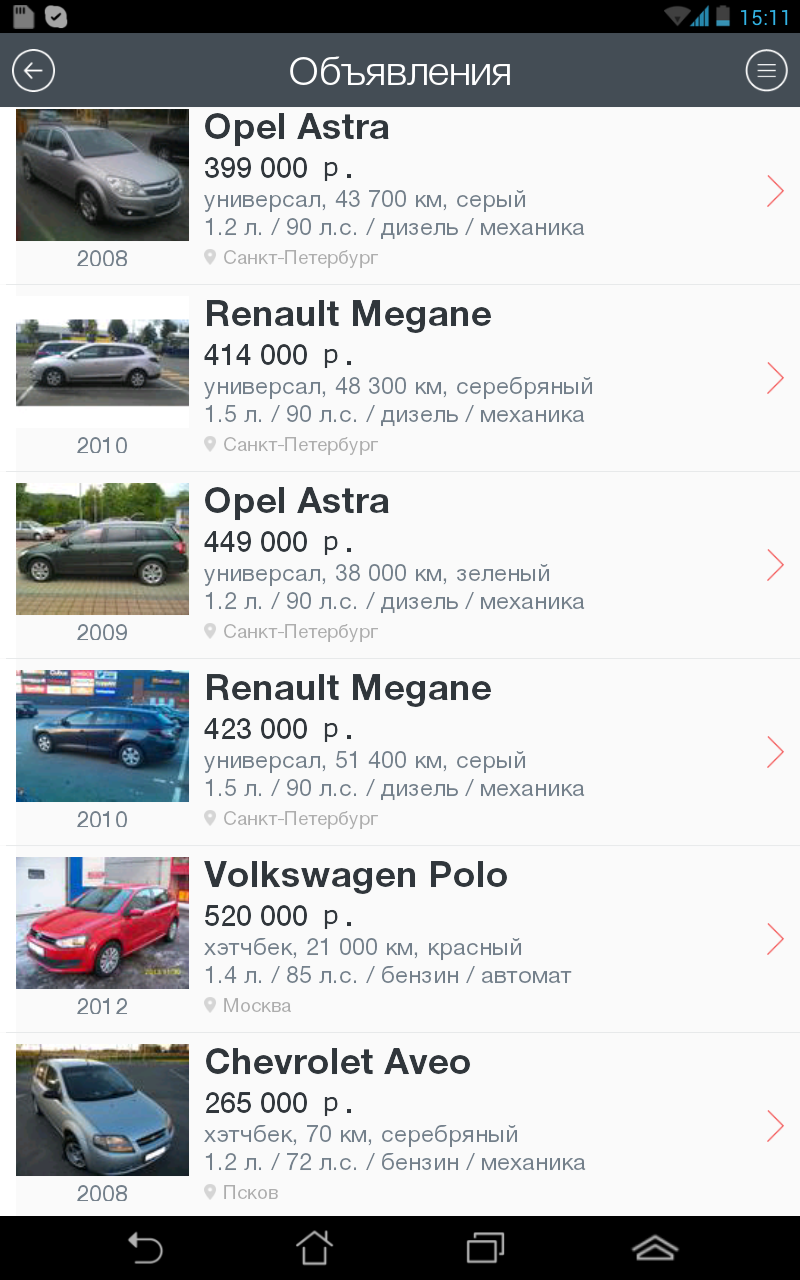Go back using the header arrow
The height and width of the screenshot is (1280, 800).
[x=33, y=71]
